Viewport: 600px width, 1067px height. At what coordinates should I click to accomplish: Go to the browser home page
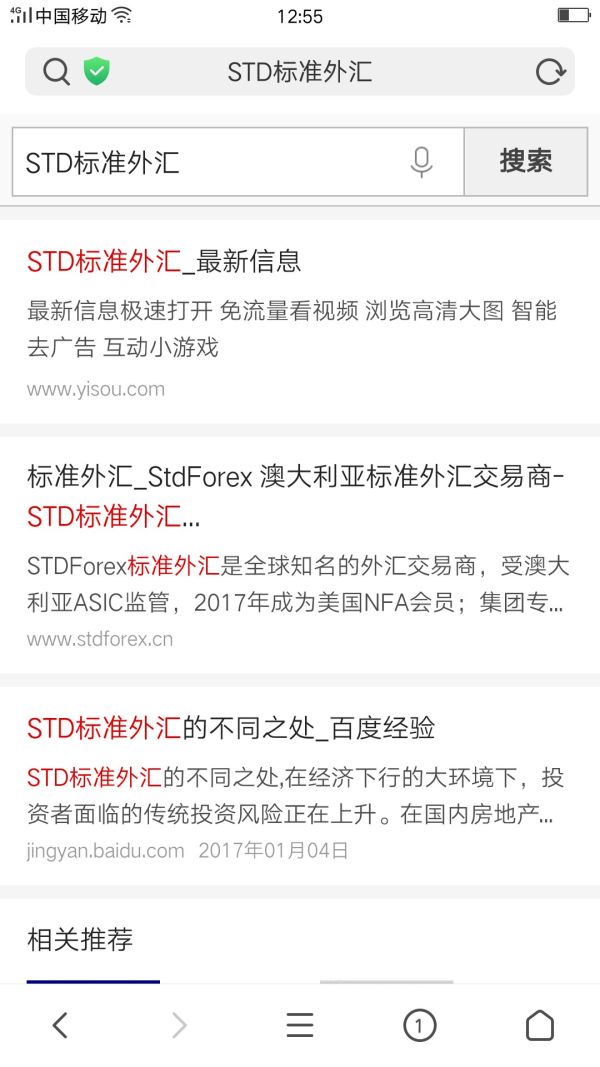pyautogui.click(x=540, y=1025)
